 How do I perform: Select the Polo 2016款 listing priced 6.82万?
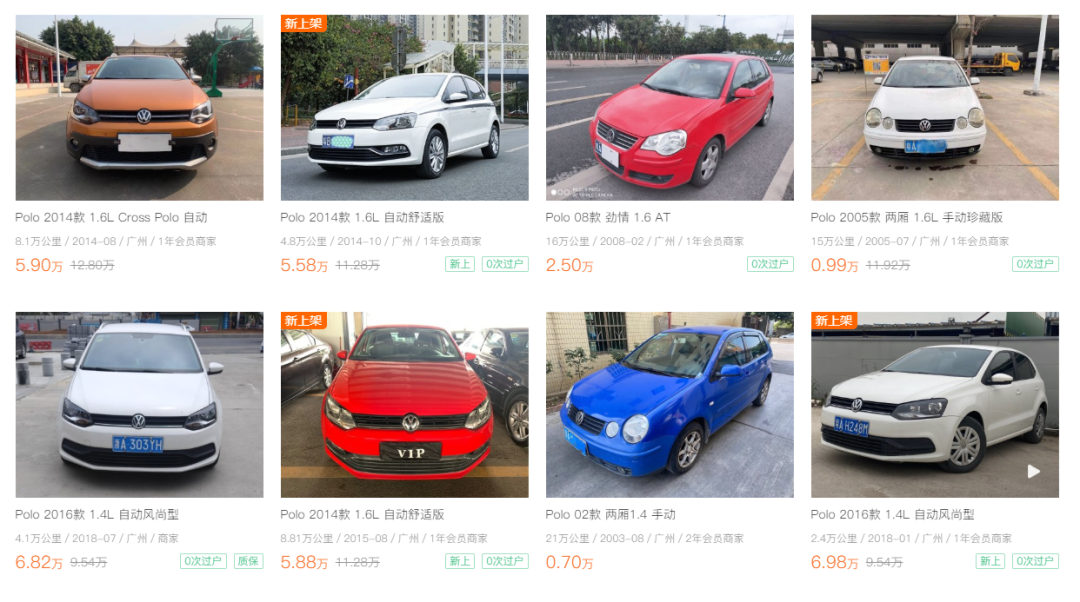coord(139,405)
